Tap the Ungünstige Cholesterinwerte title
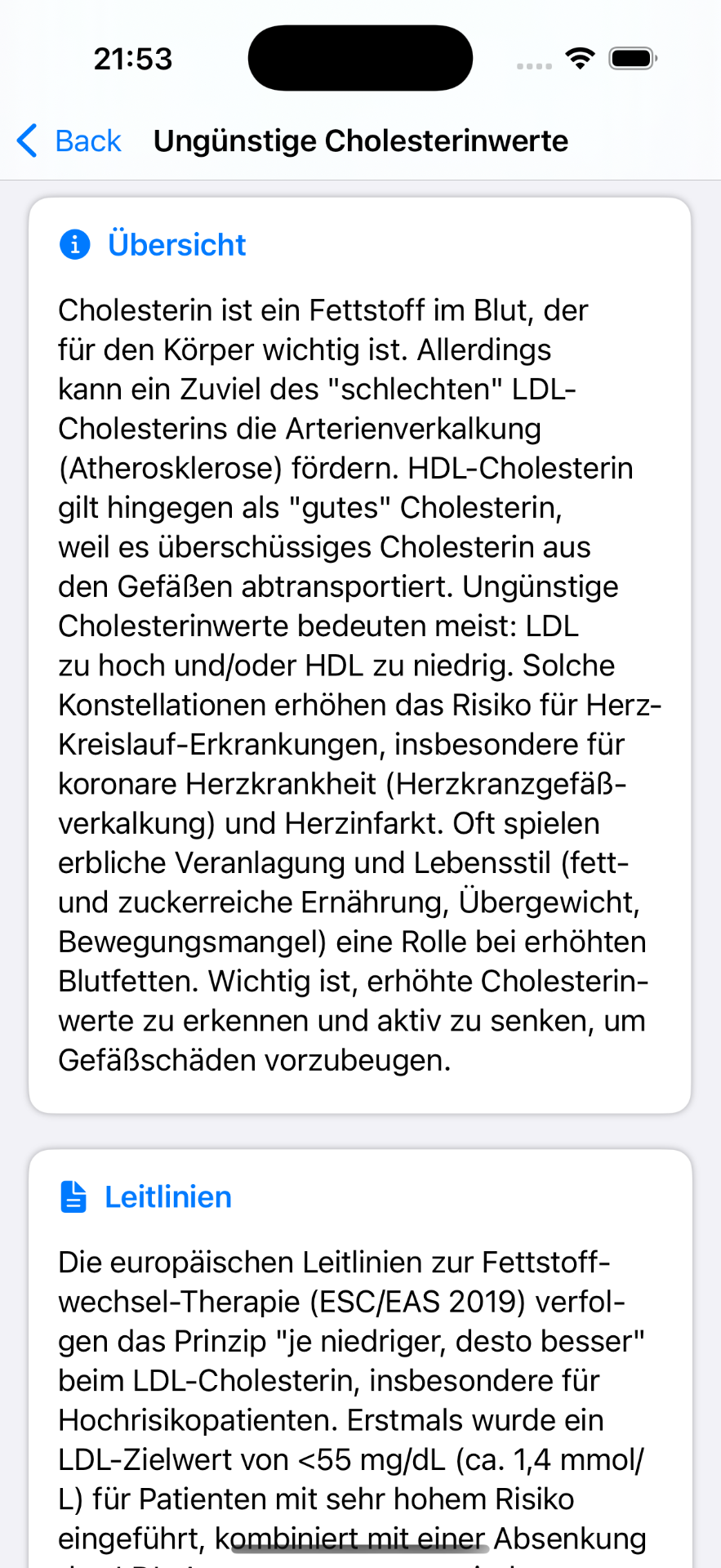Image resolution: width=721 pixels, height=1568 pixels. coord(362,140)
